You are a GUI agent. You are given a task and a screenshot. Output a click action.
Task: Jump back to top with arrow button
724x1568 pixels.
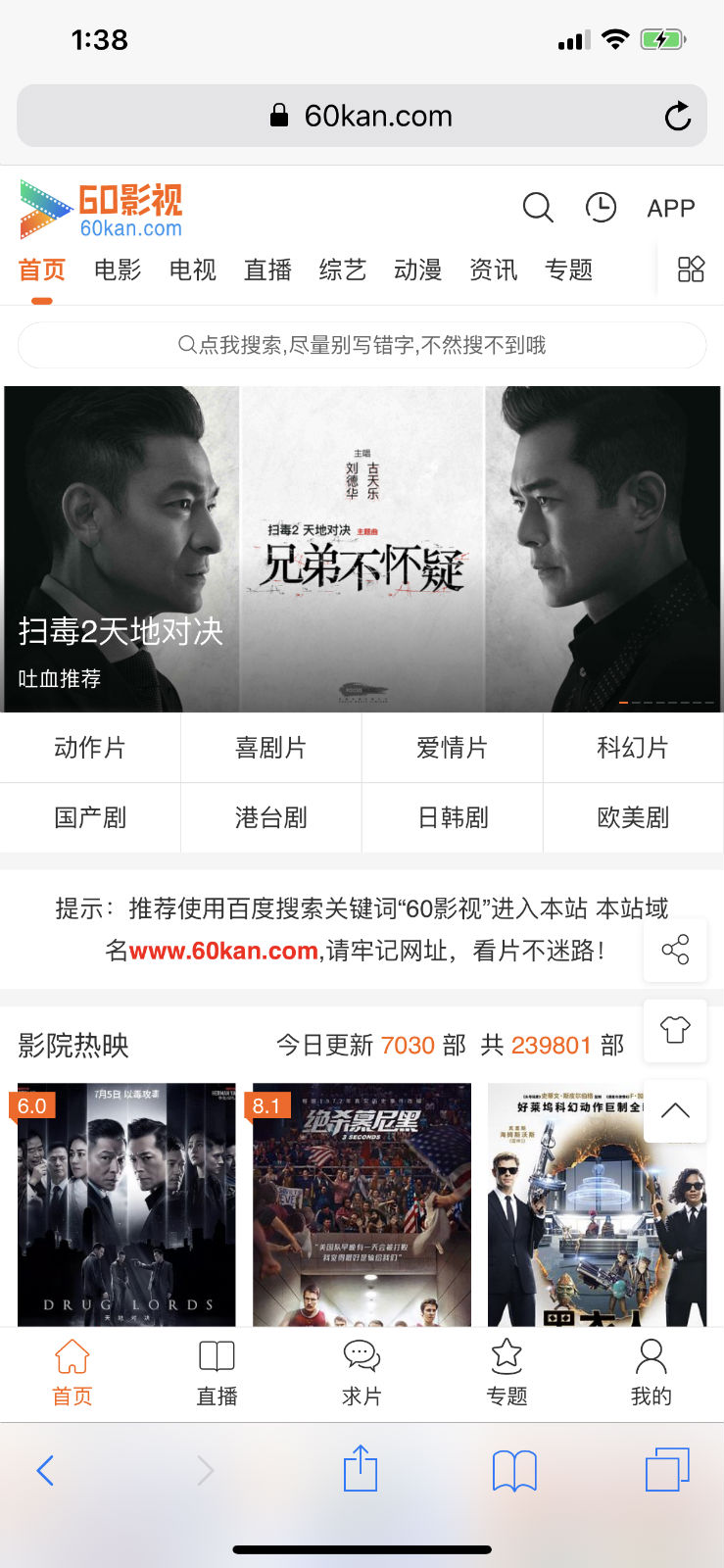coord(675,1110)
